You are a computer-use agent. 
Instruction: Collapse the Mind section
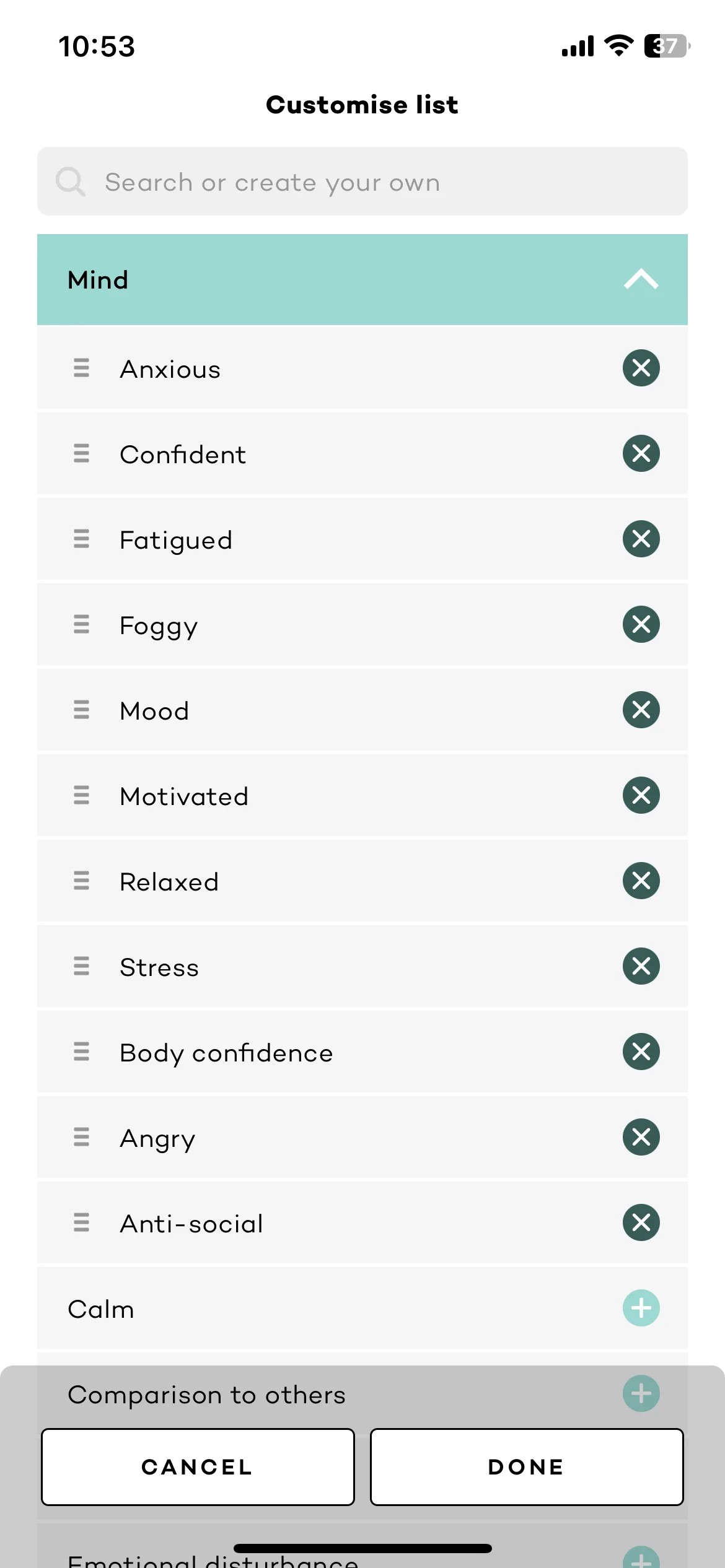[x=641, y=280]
